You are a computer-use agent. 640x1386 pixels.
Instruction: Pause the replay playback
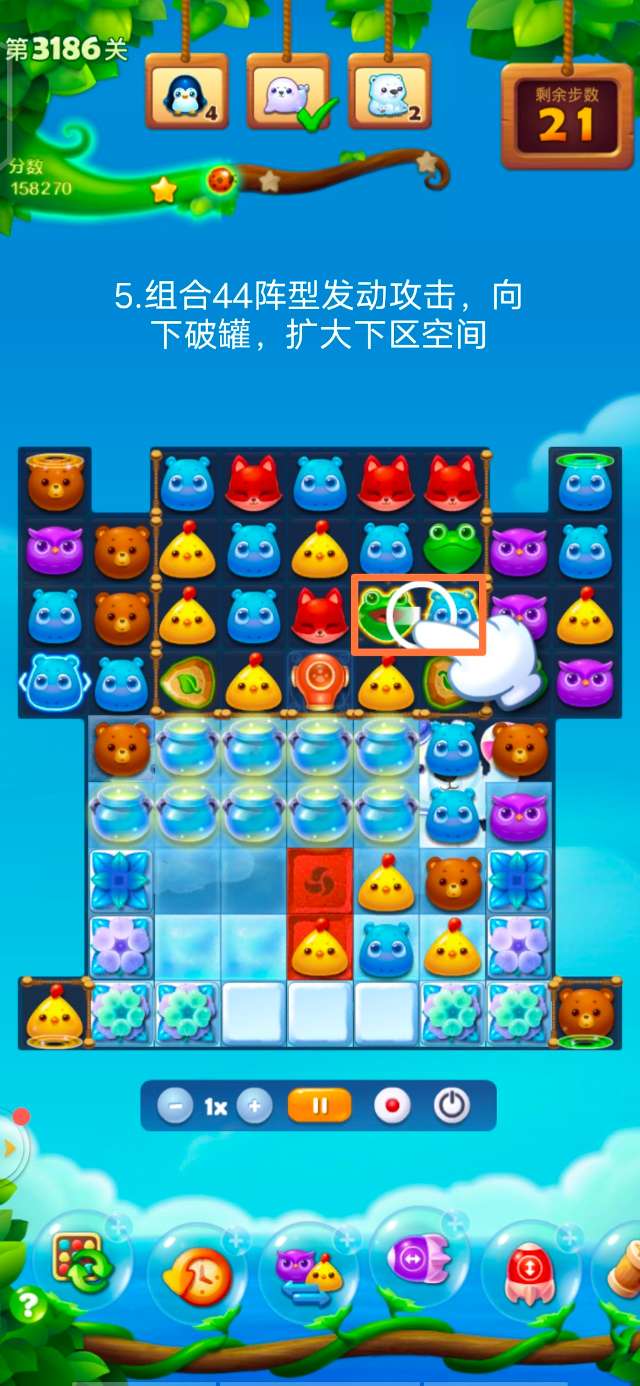point(319,1106)
